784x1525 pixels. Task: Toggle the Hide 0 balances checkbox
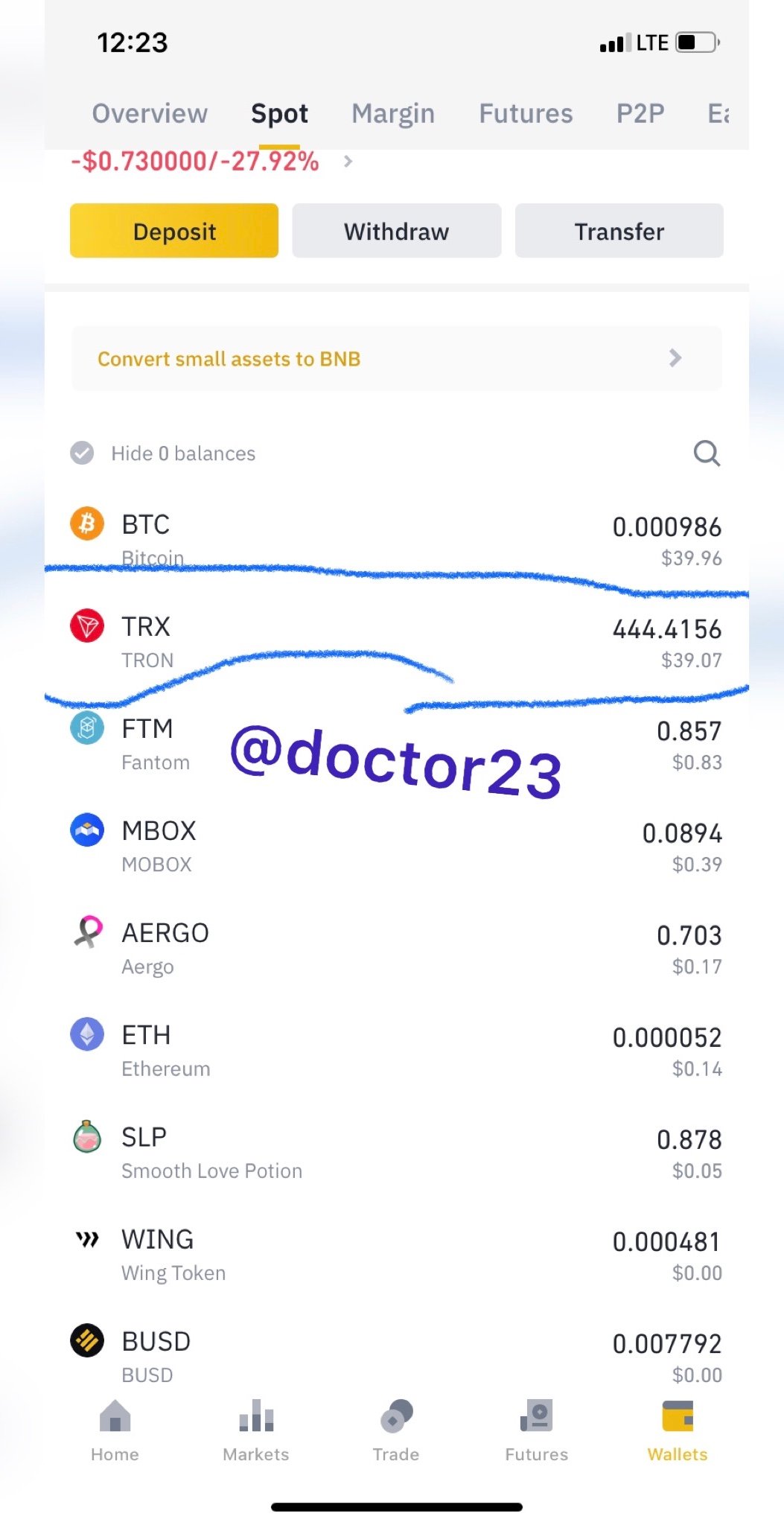[82, 453]
